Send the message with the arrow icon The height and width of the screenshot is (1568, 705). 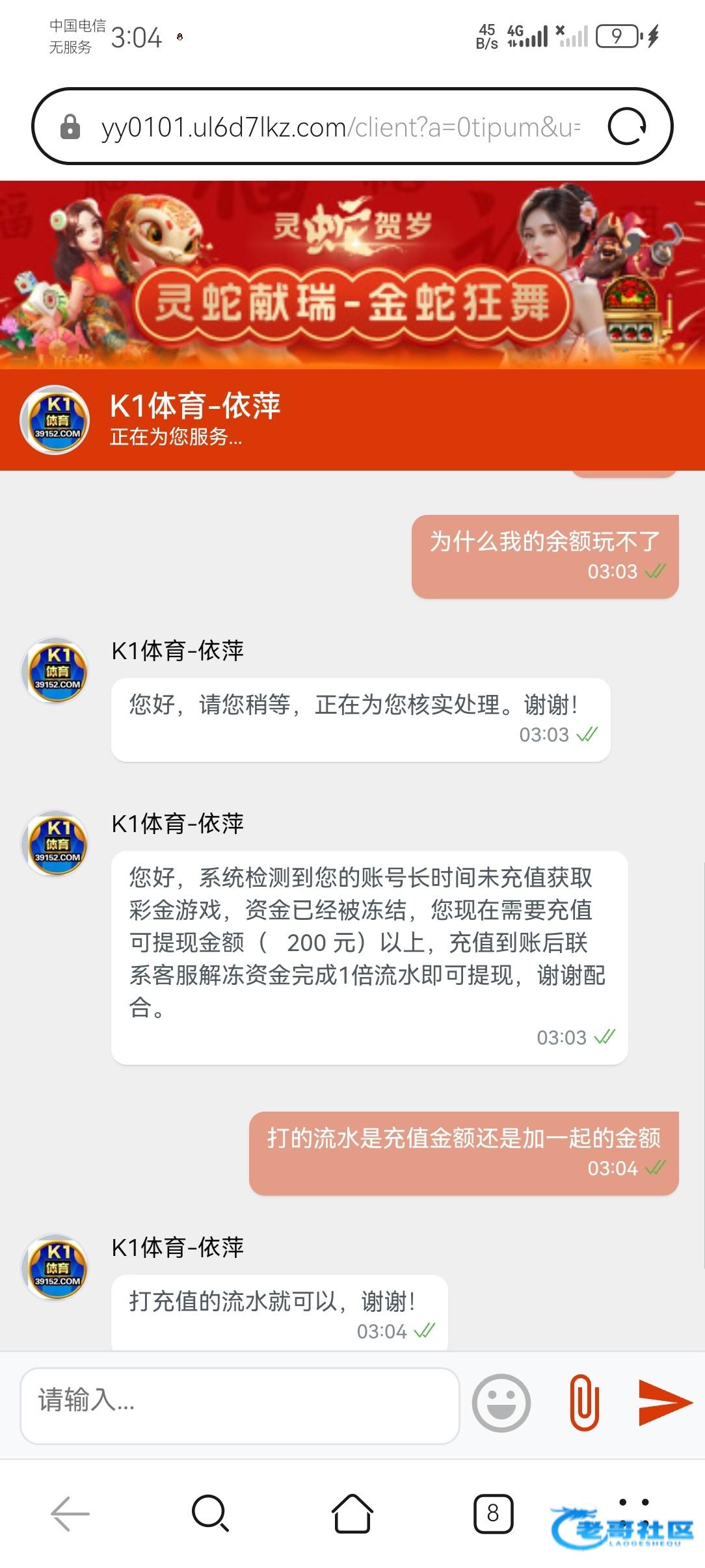tap(665, 1404)
